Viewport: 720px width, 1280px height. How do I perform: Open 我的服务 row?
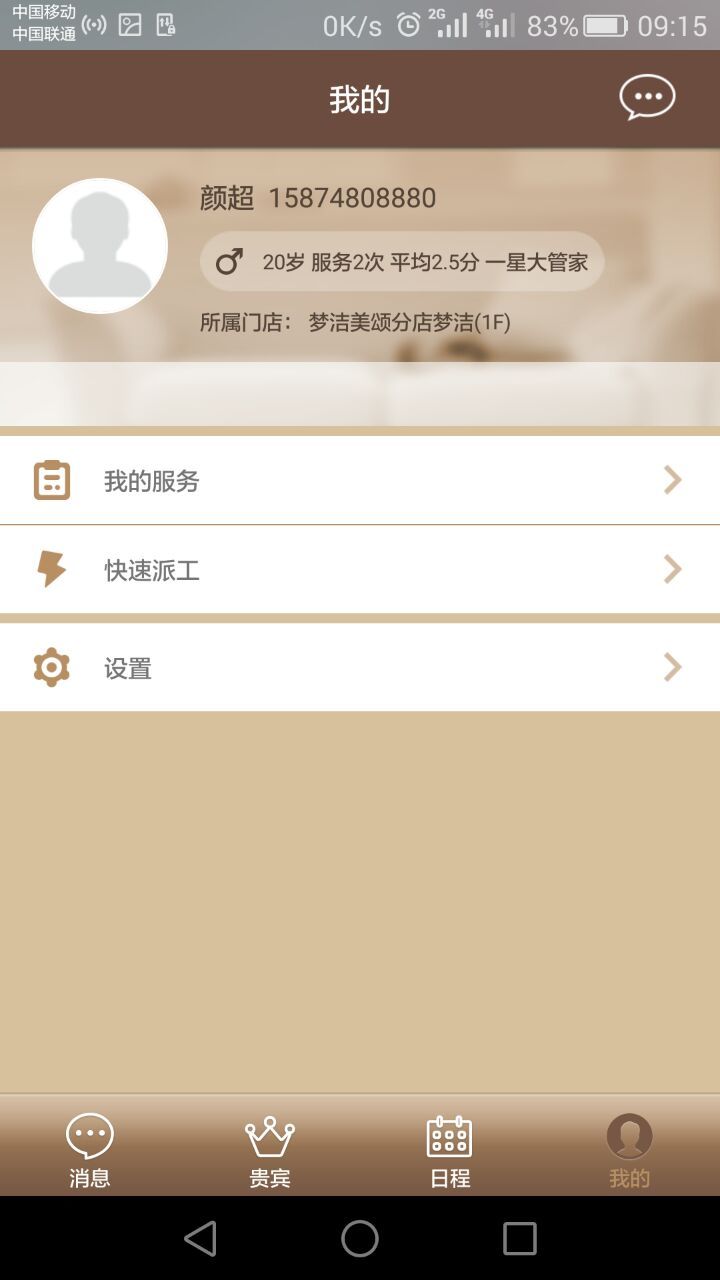click(360, 481)
